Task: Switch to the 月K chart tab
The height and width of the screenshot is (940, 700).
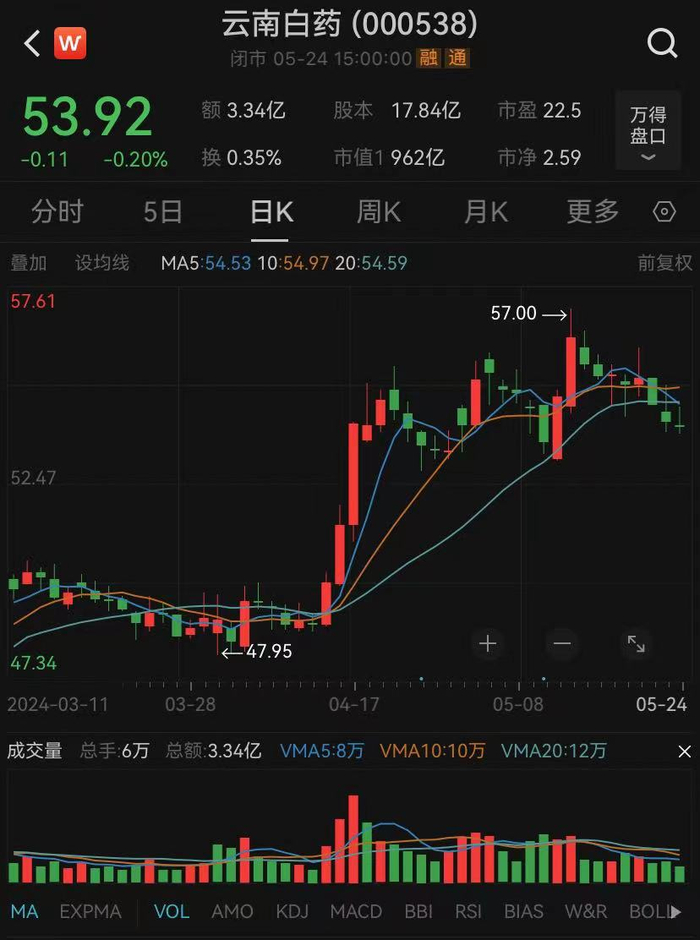Action: point(486,212)
